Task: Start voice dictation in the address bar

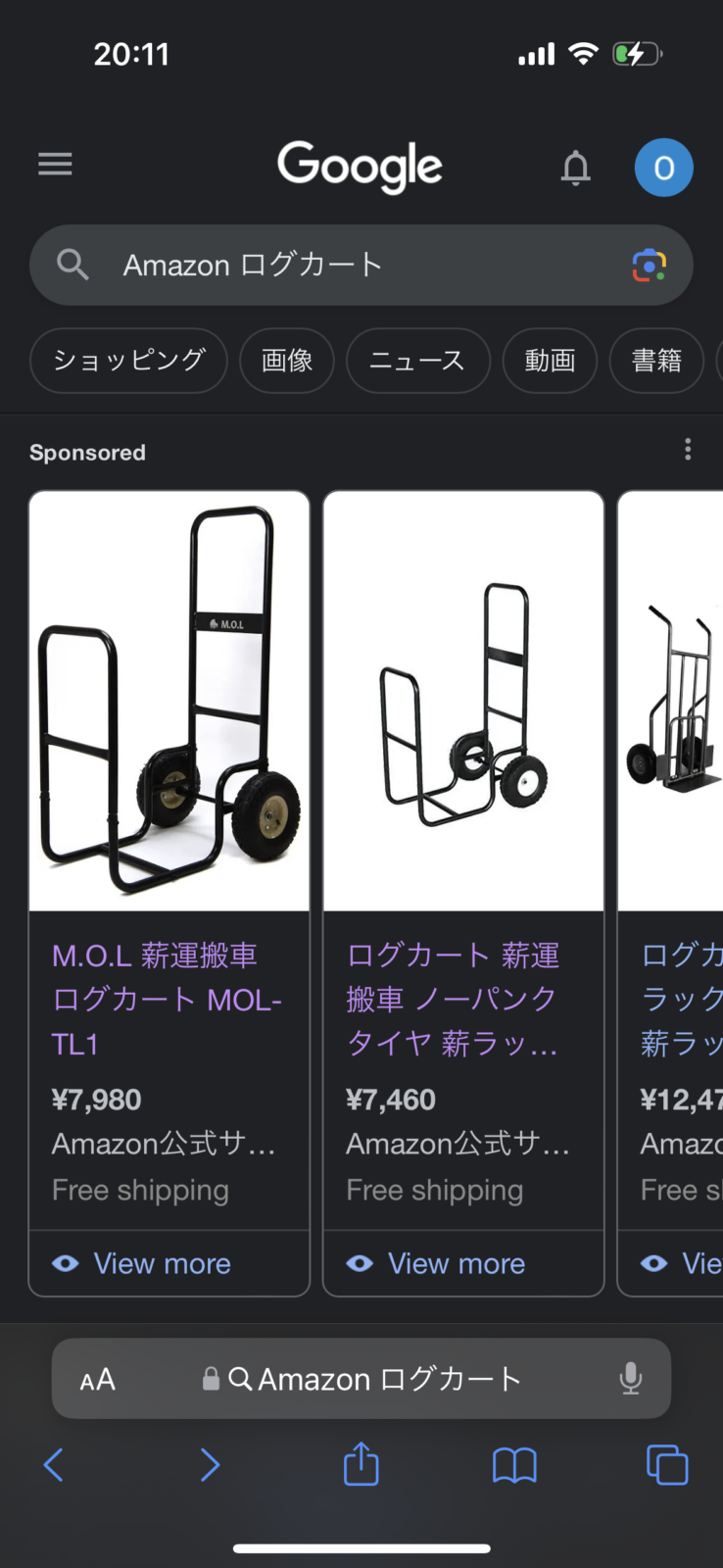Action: pyautogui.click(x=631, y=1379)
